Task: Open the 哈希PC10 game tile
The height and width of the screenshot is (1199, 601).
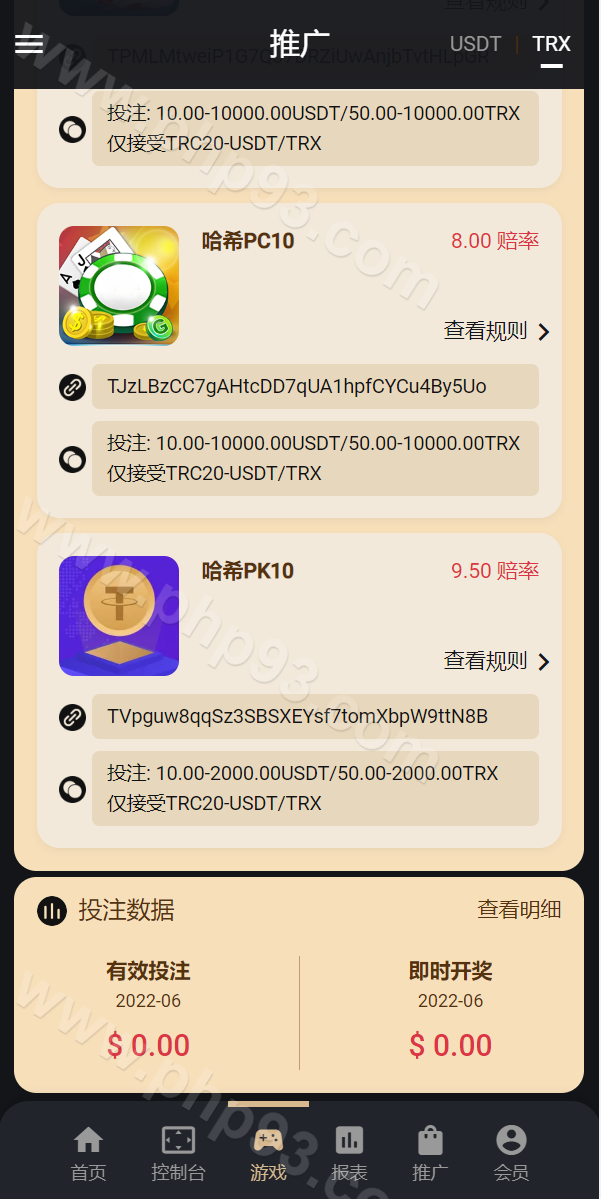Action: click(119, 286)
